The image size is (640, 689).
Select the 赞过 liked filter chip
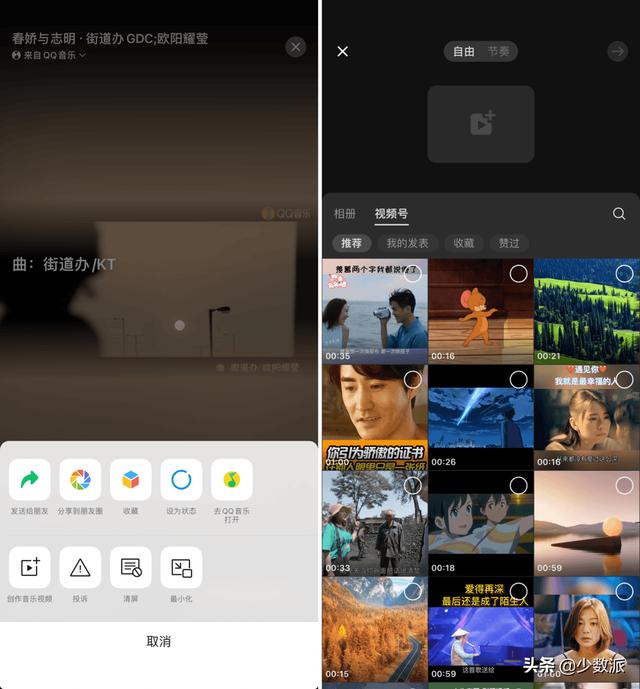[509, 243]
